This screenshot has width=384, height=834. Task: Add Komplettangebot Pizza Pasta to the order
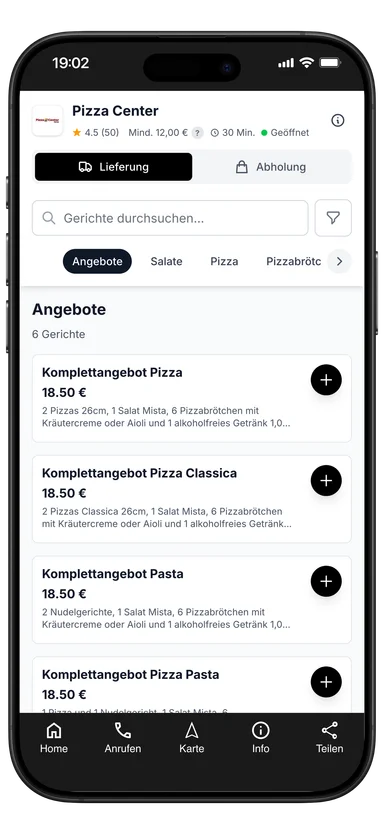[326, 682]
